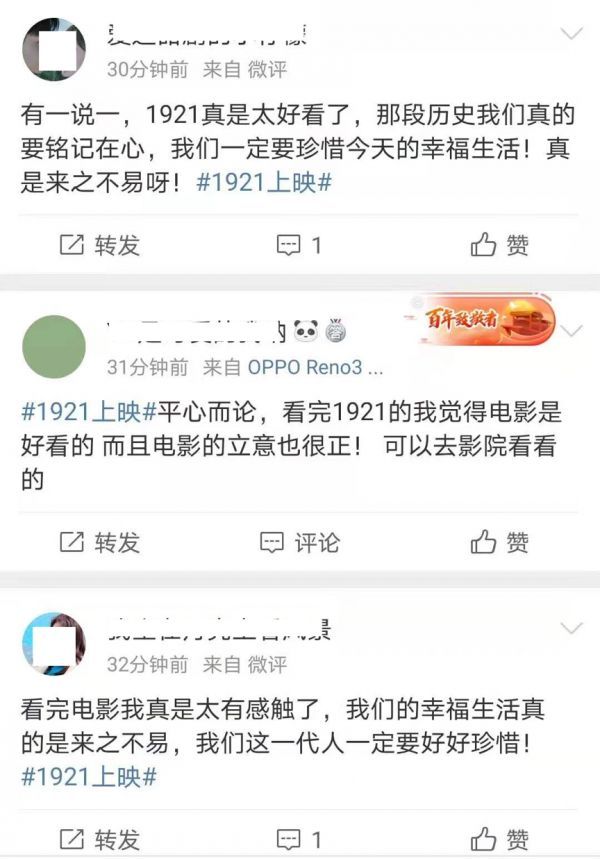600x859 pixels.
Task: Like the post from 32分钟前
Action: pos(500,838)
